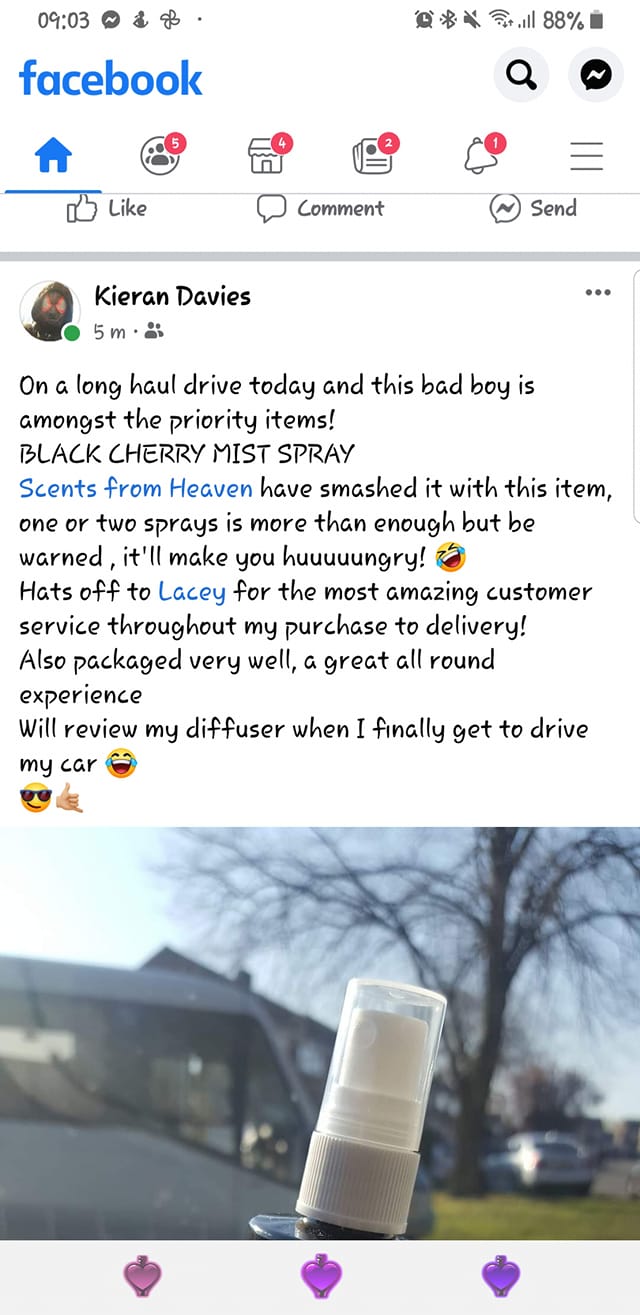640x1315 pixels.
Task: Open the Groups tab
Action: 160,156
